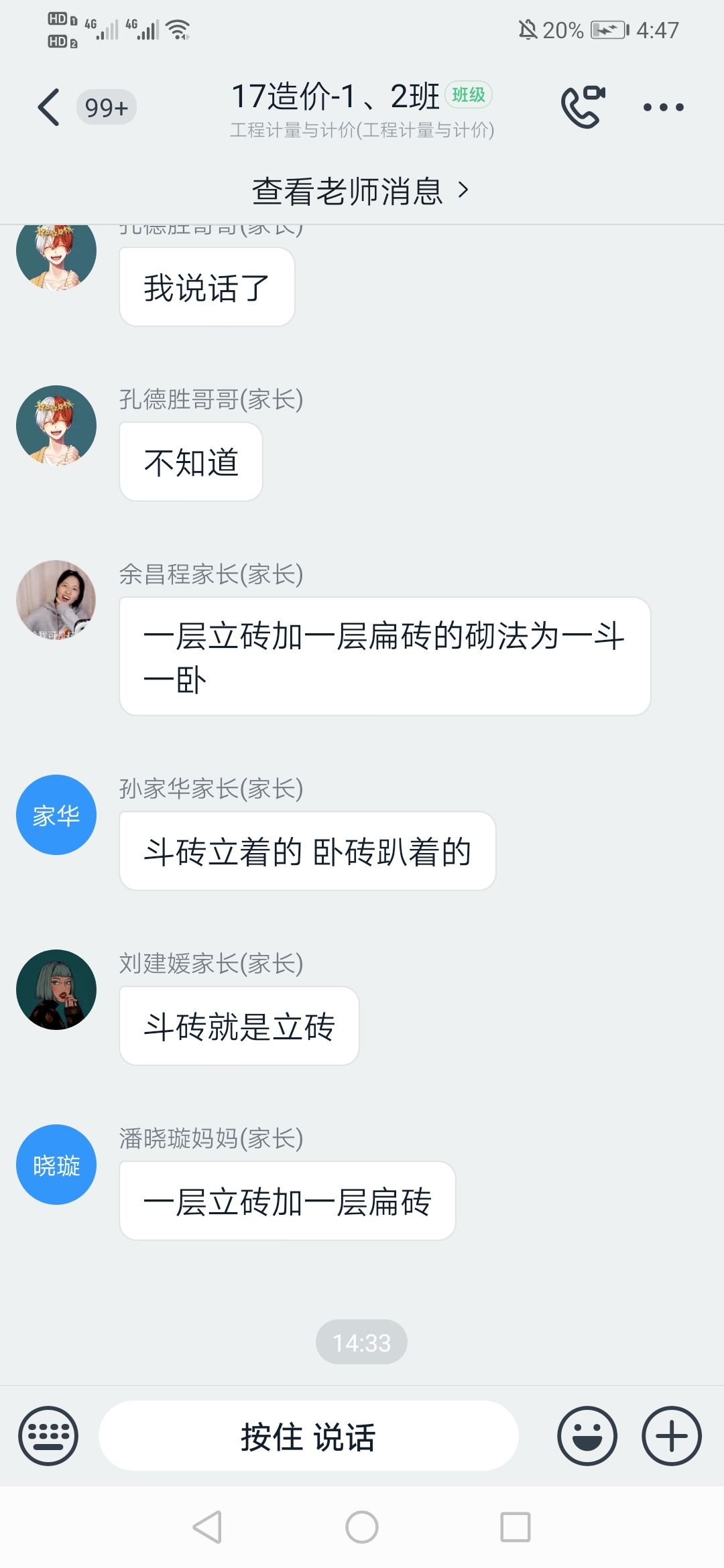View 孙家华家长's 家华 avatar
This screenshot has width=724, height=1568.
tap(56, 815)
